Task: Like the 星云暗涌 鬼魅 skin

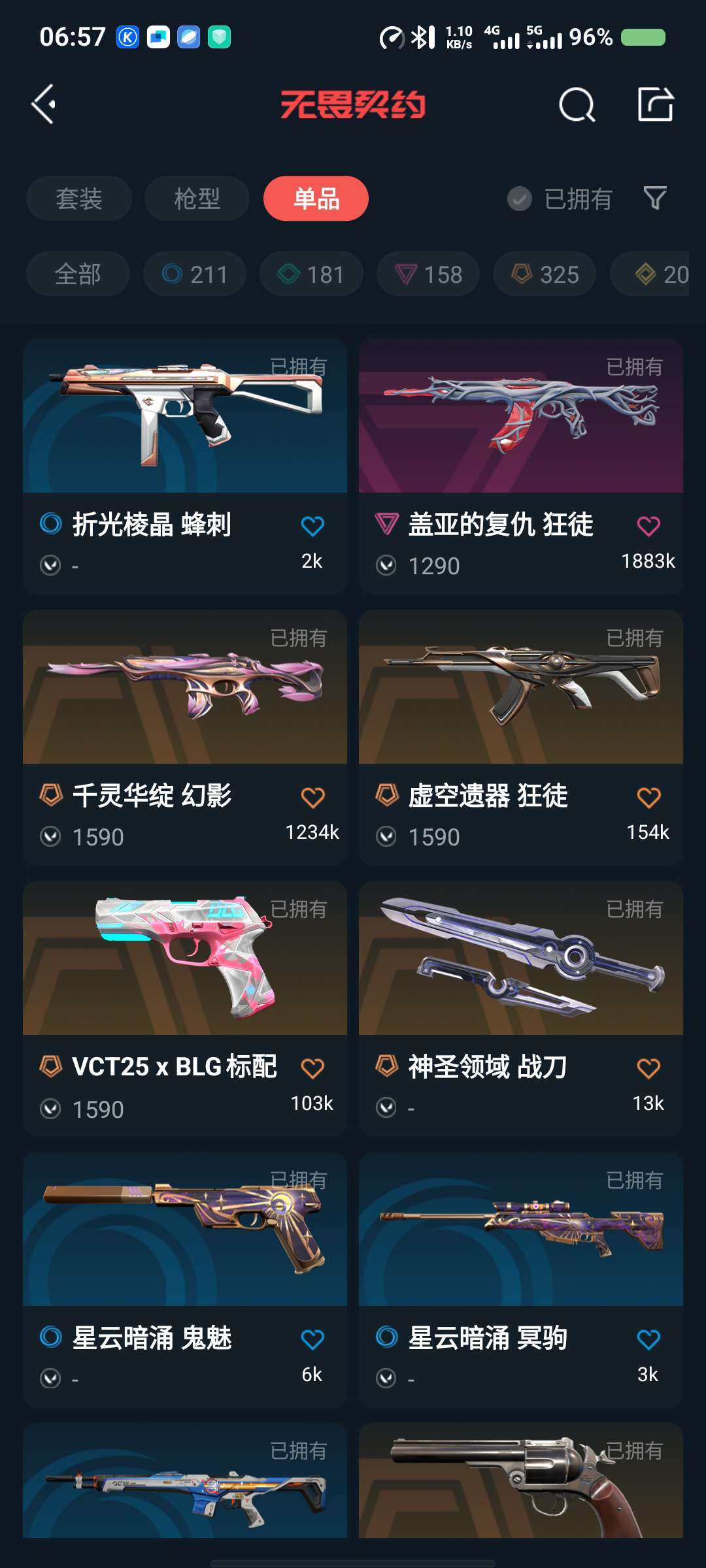Action: pos(312,1339)
